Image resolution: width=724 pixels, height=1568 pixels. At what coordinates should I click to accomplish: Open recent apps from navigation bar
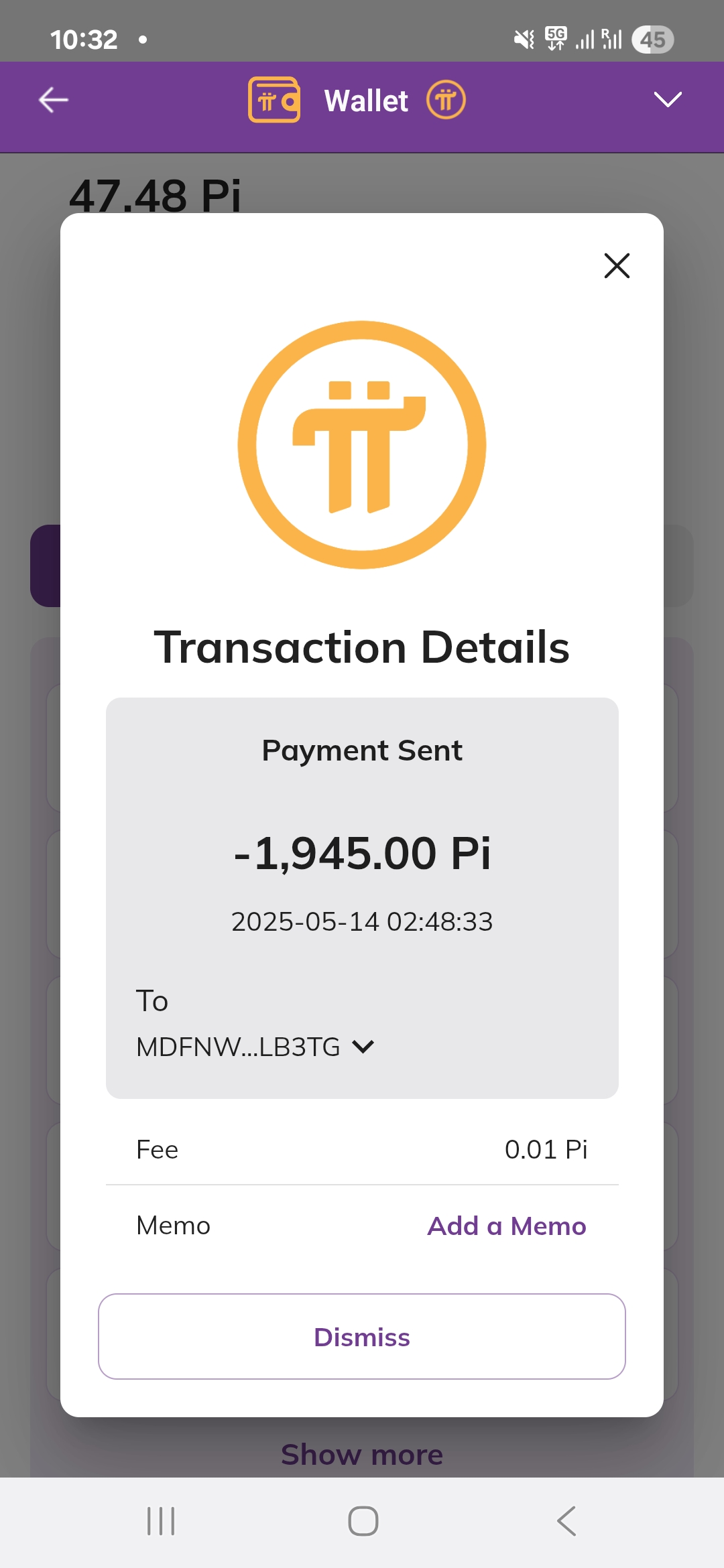[161, 1520]
